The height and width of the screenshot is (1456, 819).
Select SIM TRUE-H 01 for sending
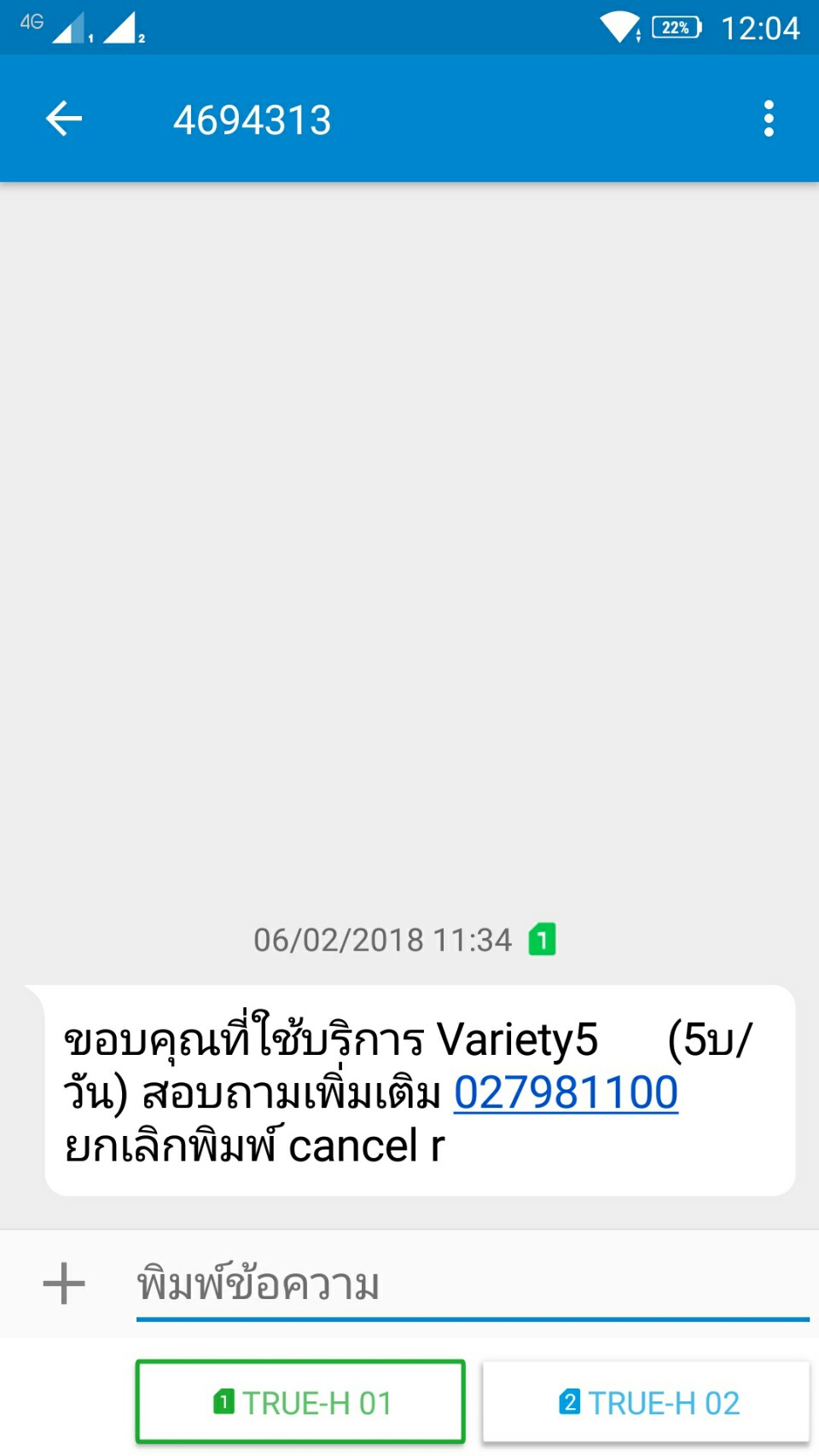300,1401
